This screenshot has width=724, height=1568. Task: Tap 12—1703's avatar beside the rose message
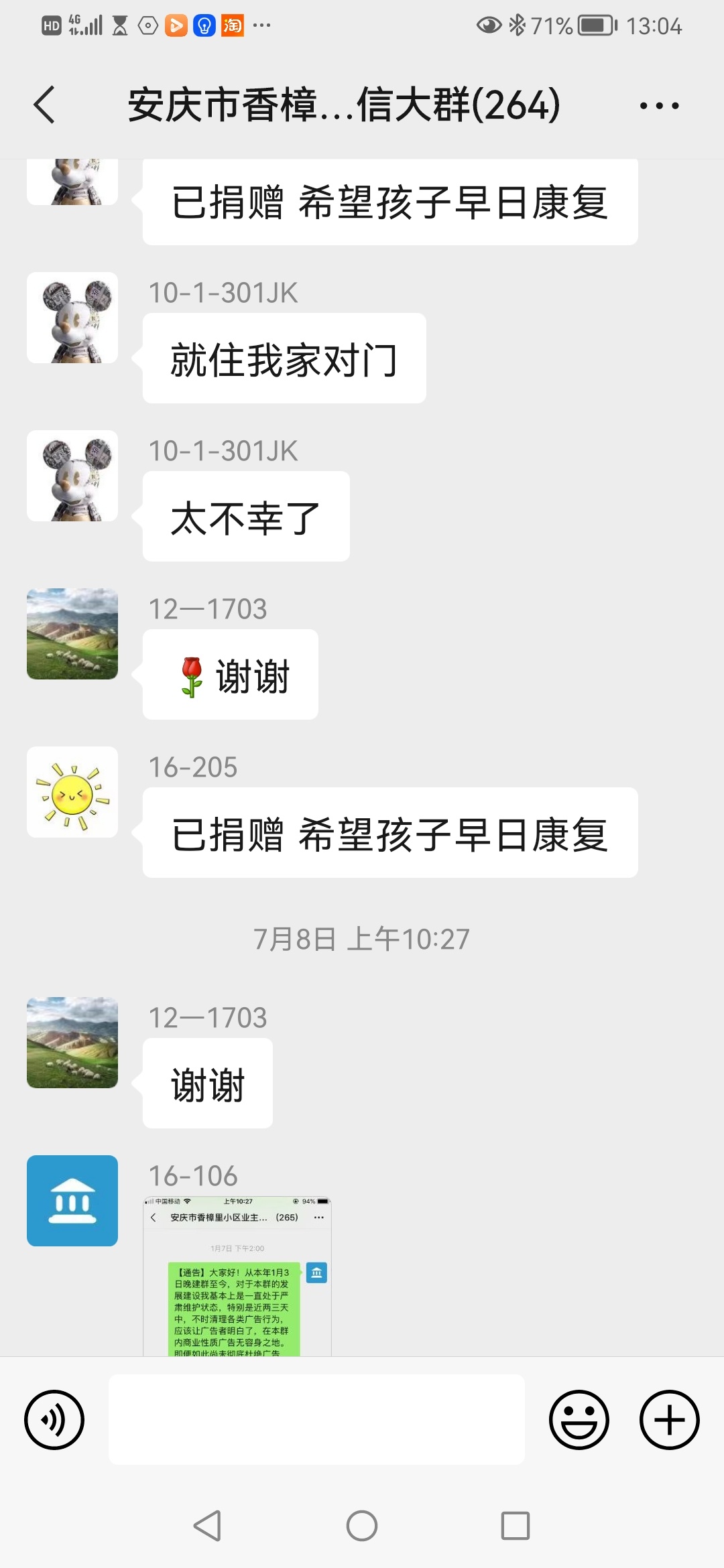pyautogui.click(x=72, y=634)
